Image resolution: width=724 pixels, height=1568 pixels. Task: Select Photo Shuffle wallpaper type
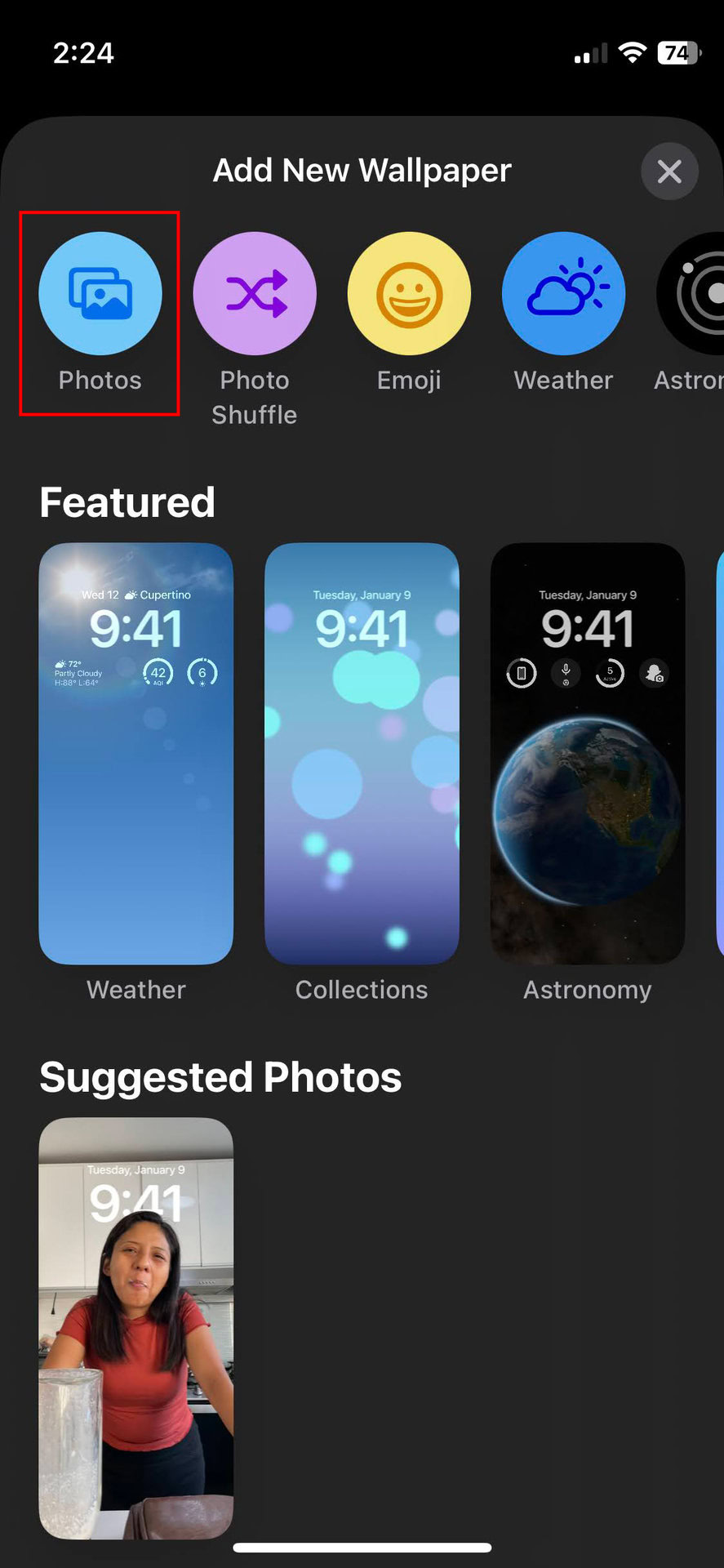(x=255, y=294)
